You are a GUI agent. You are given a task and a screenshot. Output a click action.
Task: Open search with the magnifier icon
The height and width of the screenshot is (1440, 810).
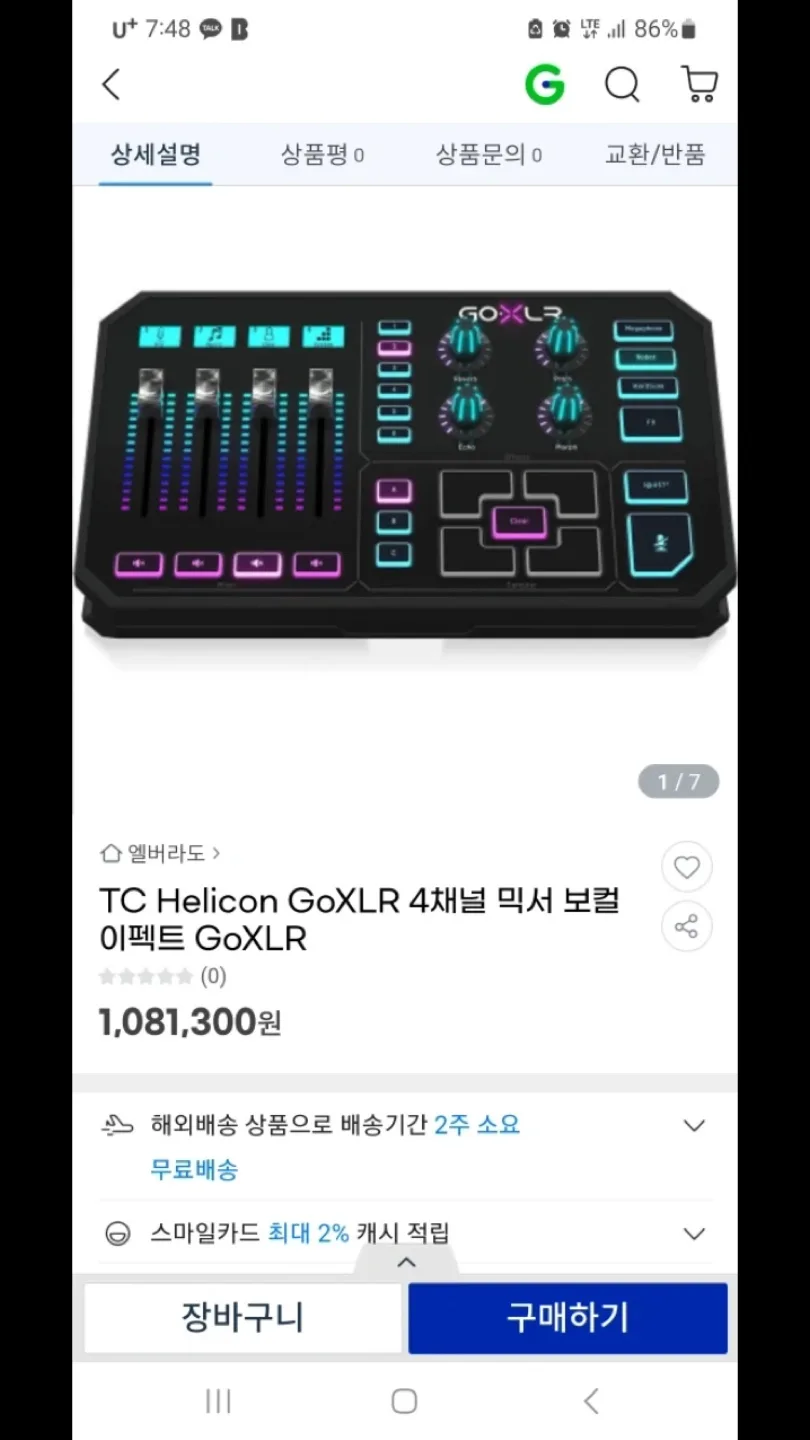tap(622, 85)
